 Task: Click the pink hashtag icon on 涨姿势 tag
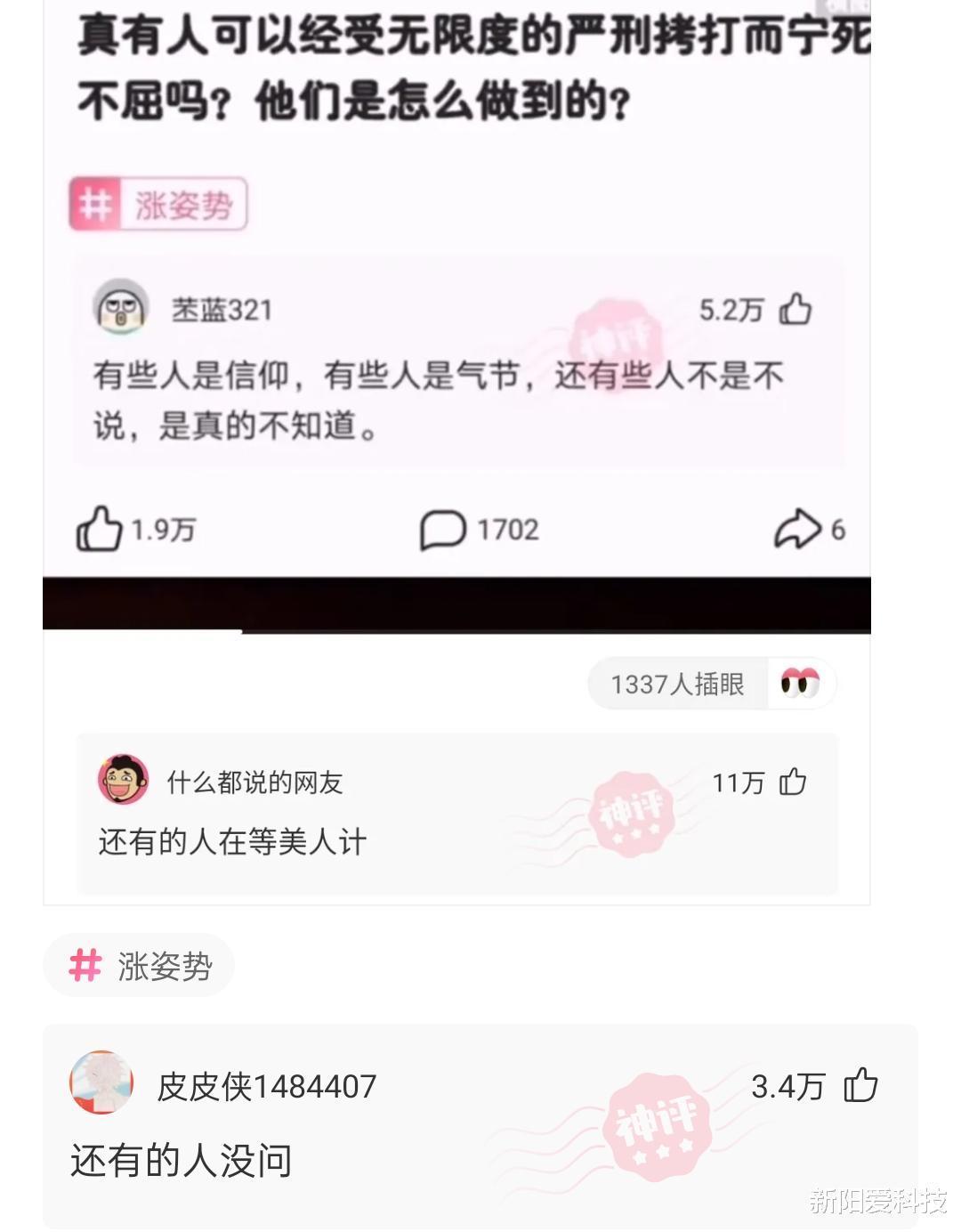click(95, 203)
